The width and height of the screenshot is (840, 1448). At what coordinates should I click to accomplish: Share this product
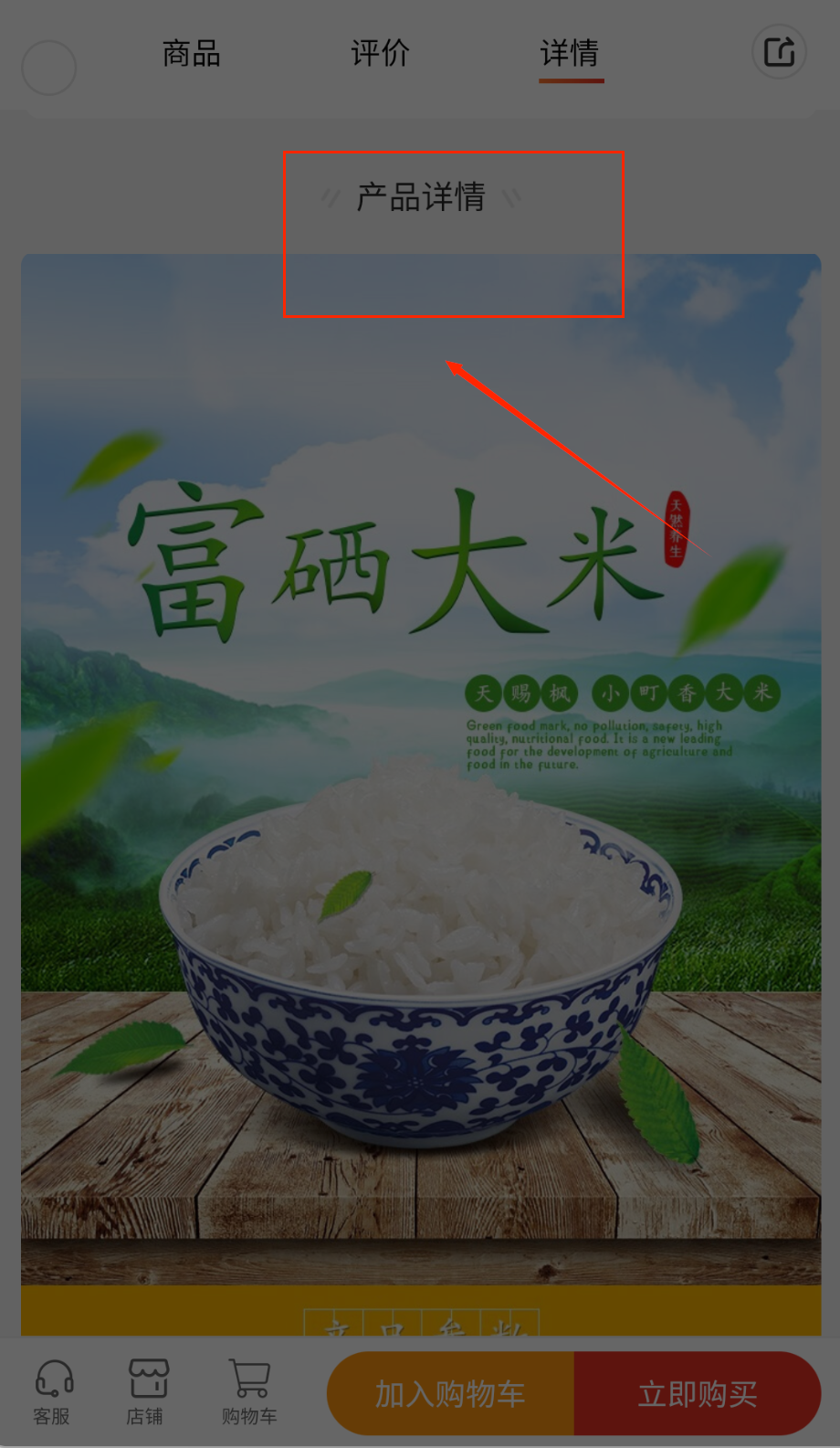click(x=779, y=51)
